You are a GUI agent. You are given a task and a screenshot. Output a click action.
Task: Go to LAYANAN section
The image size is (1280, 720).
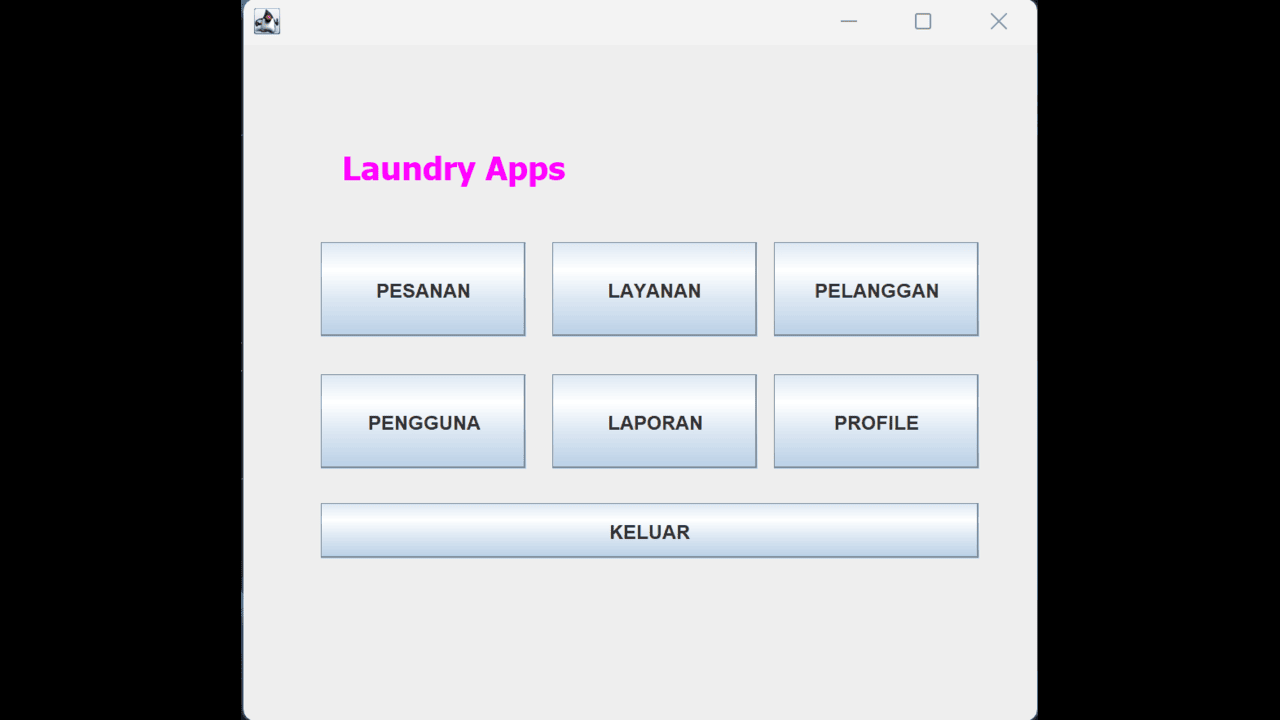tap(654, 289)
